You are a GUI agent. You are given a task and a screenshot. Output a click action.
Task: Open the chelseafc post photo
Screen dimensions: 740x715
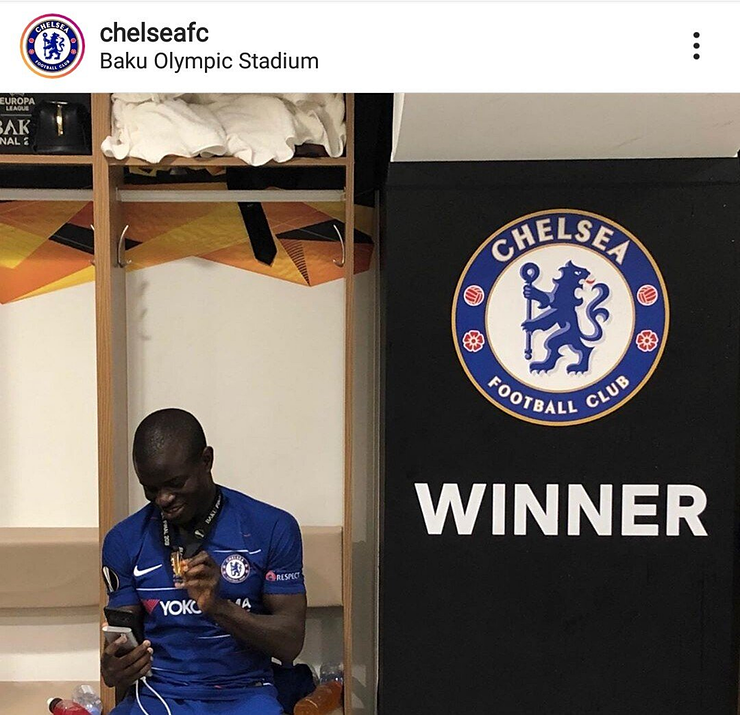point(370,400)
